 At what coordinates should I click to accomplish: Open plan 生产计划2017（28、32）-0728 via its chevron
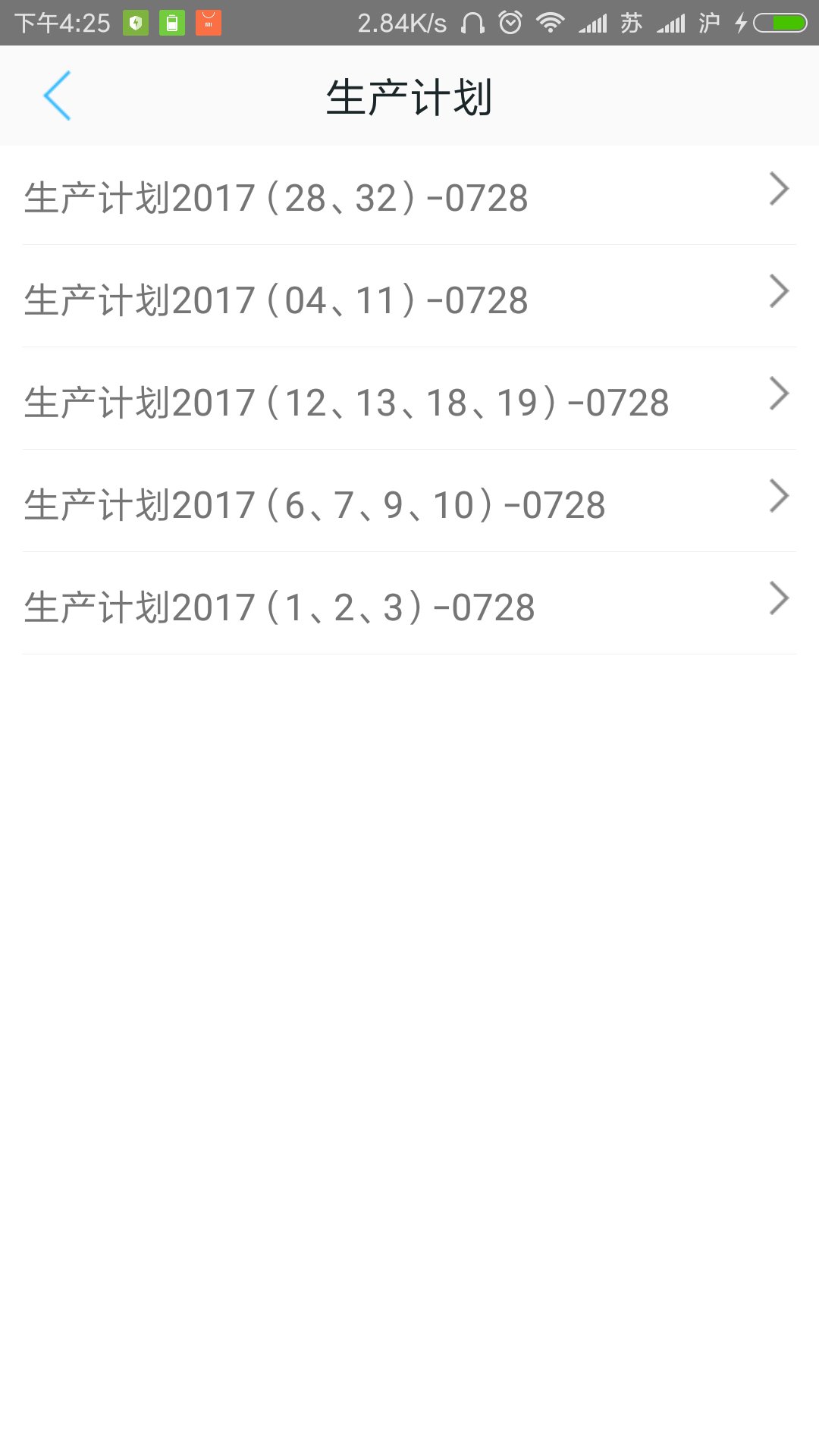pos(780,190)
